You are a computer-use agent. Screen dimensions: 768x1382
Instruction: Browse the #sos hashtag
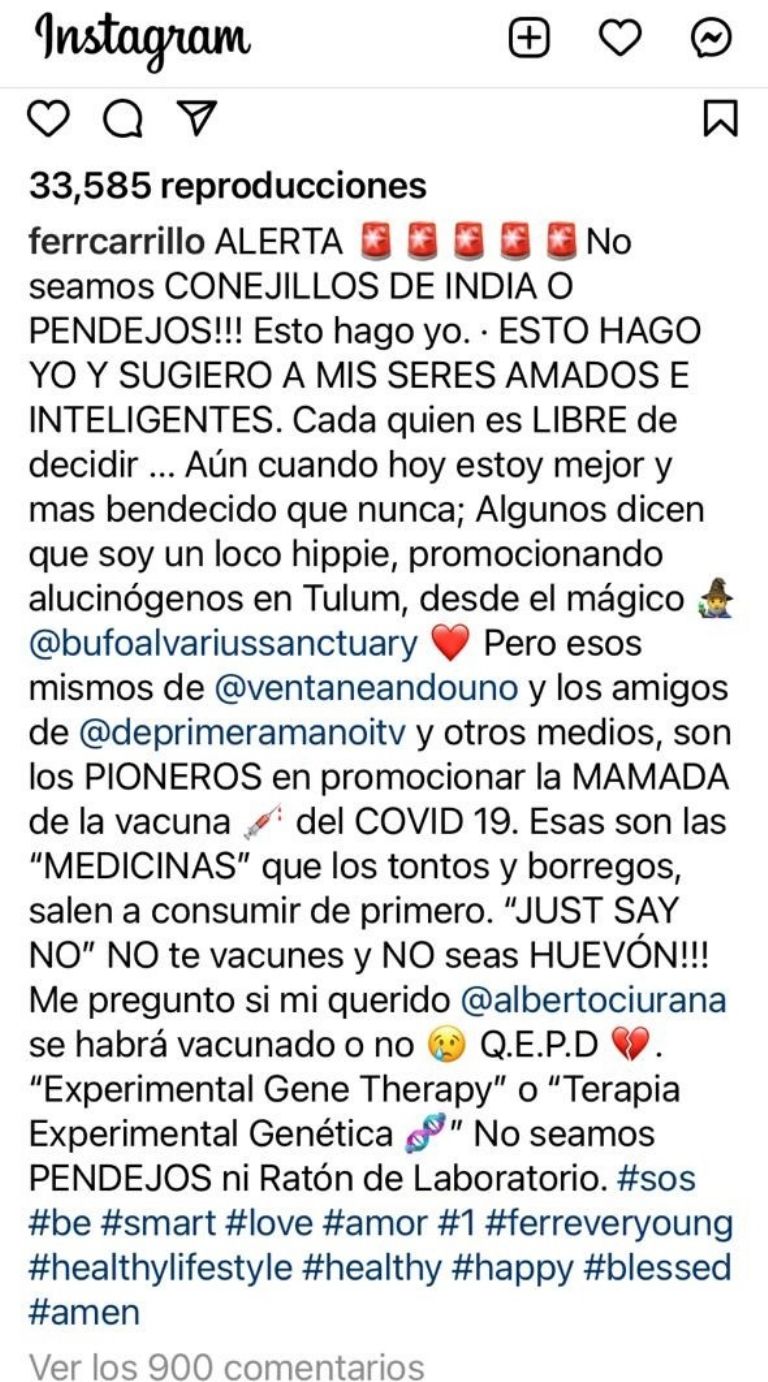(x=656, y=1179)
